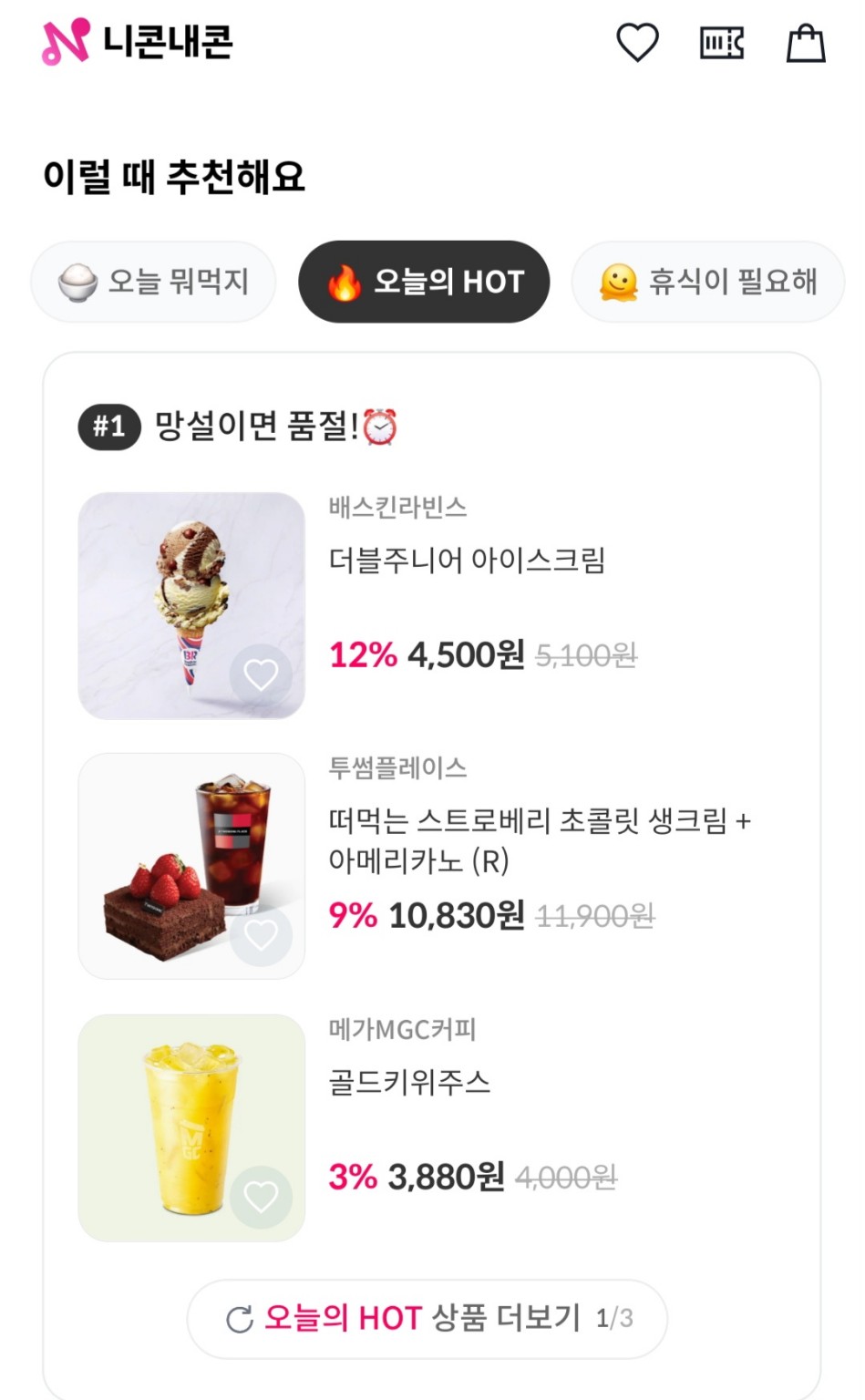Tap 오늘의 HOT 상품 더보기 button

click(x=427, y=1318)
